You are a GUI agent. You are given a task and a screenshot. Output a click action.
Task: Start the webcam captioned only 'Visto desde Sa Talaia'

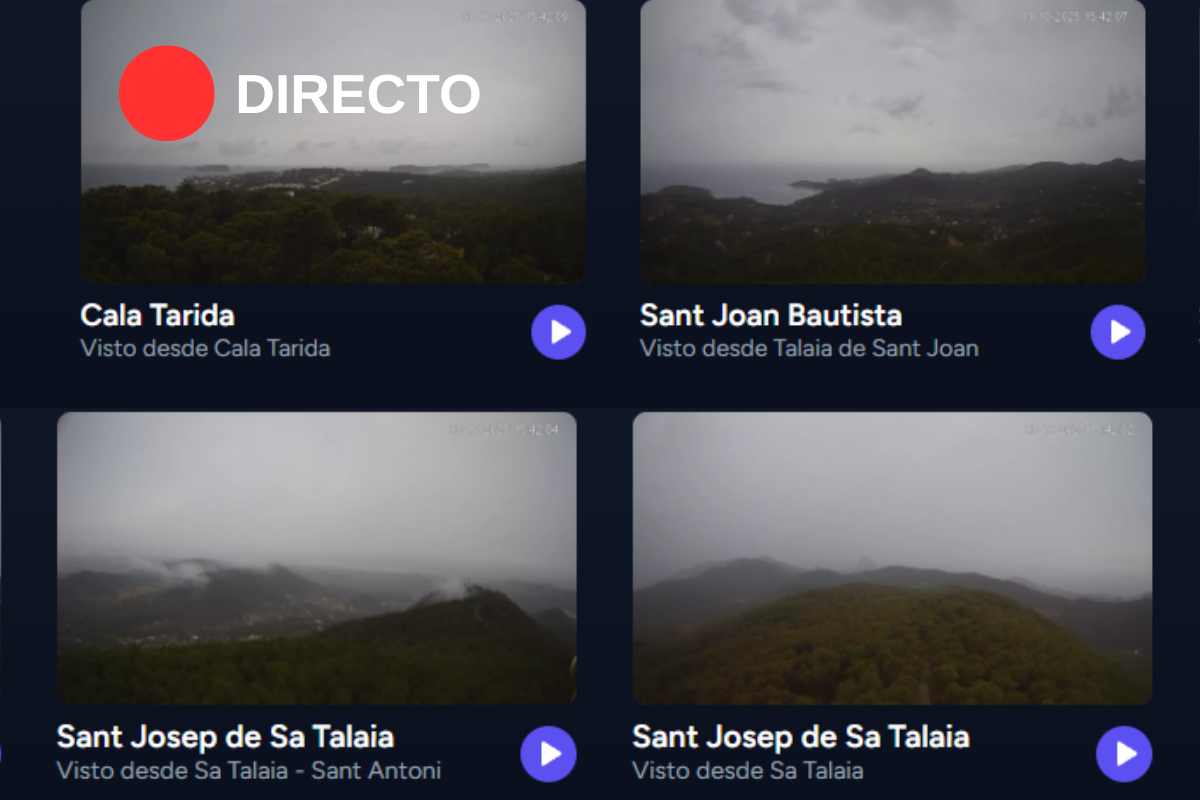[x=1124, y=754]
